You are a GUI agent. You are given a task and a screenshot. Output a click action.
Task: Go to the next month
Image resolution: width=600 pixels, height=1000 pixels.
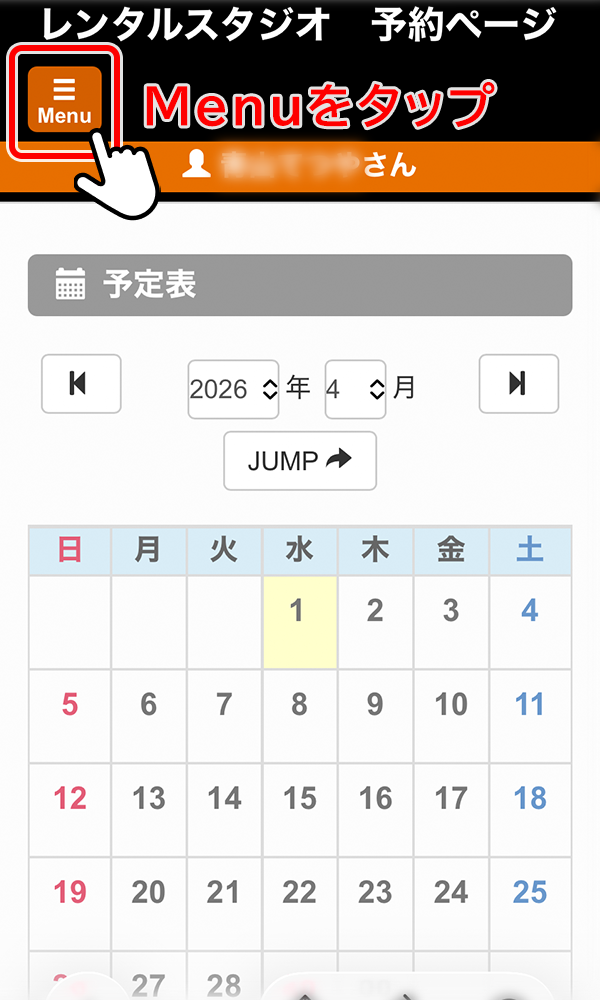pos(518,384)
